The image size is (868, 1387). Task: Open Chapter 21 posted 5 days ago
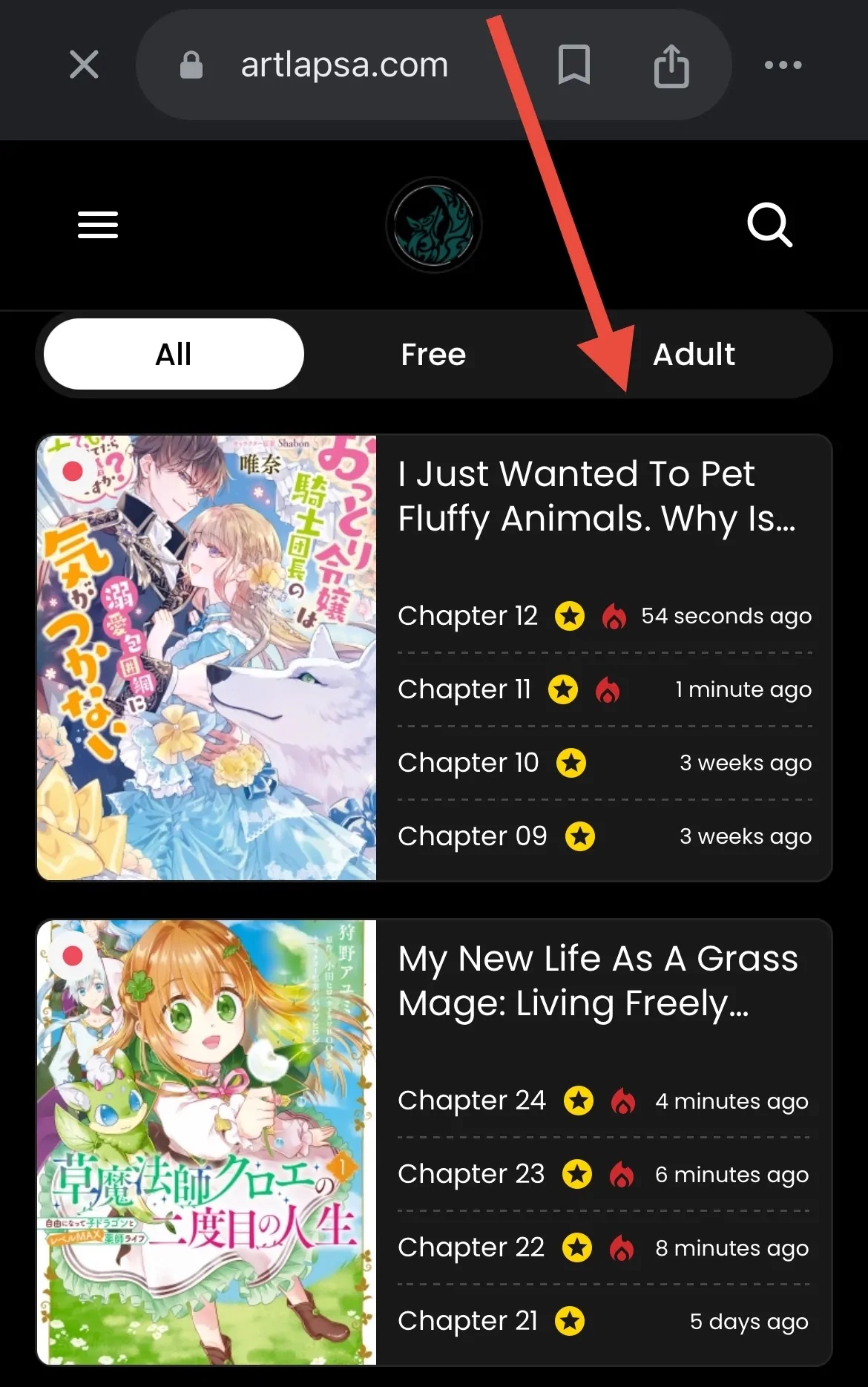[x=467, y=1321]
